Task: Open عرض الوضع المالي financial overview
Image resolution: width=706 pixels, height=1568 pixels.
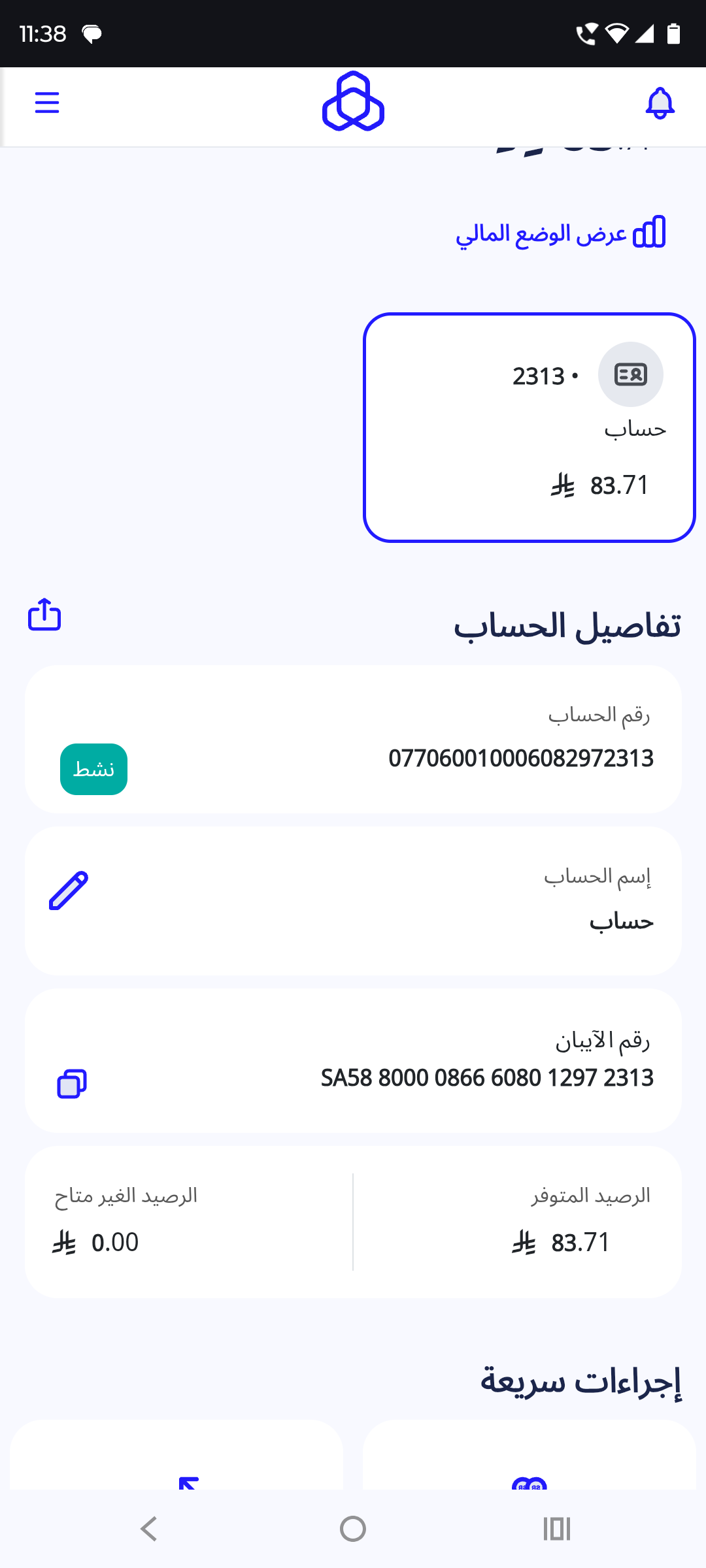Action: click(x=560, y=233)
